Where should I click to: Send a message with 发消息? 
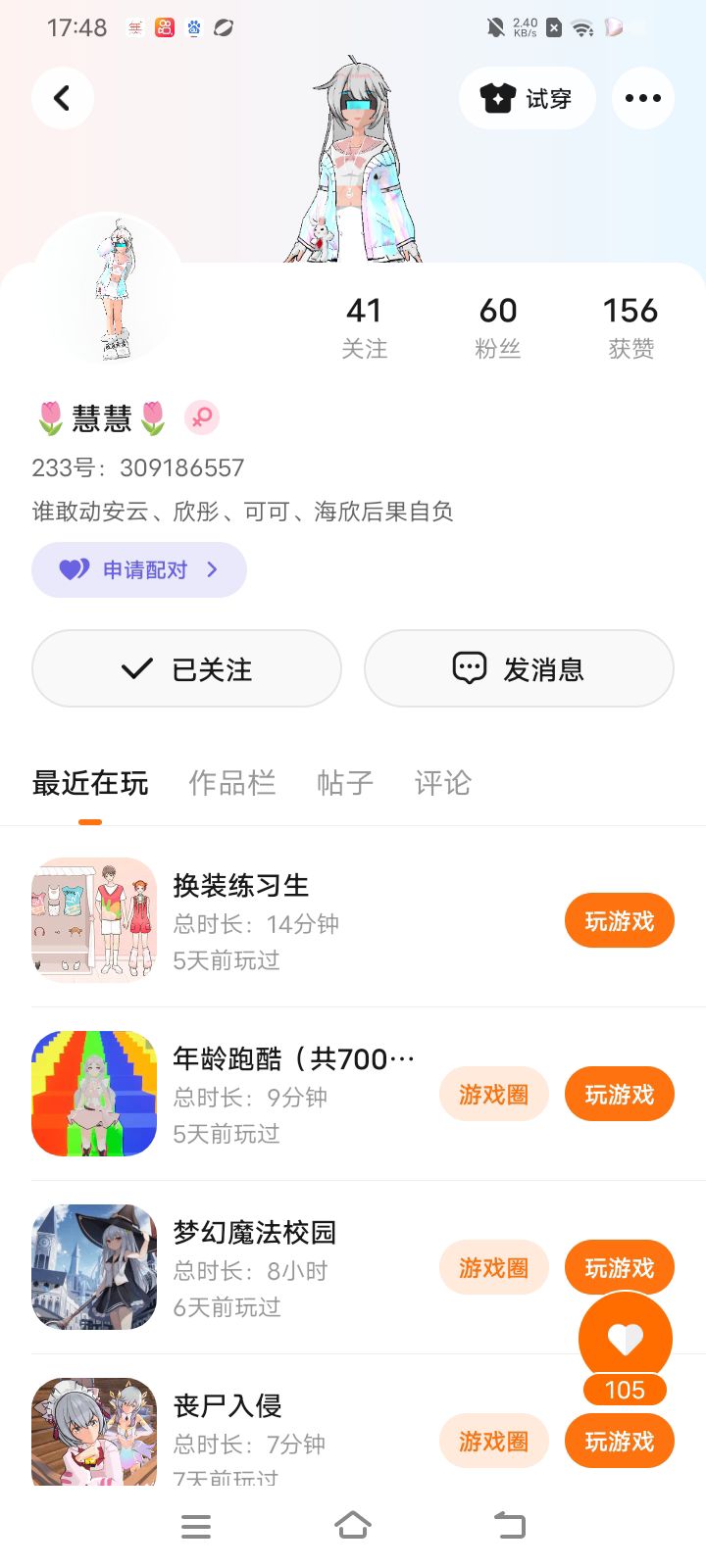[x=519, y=668]
